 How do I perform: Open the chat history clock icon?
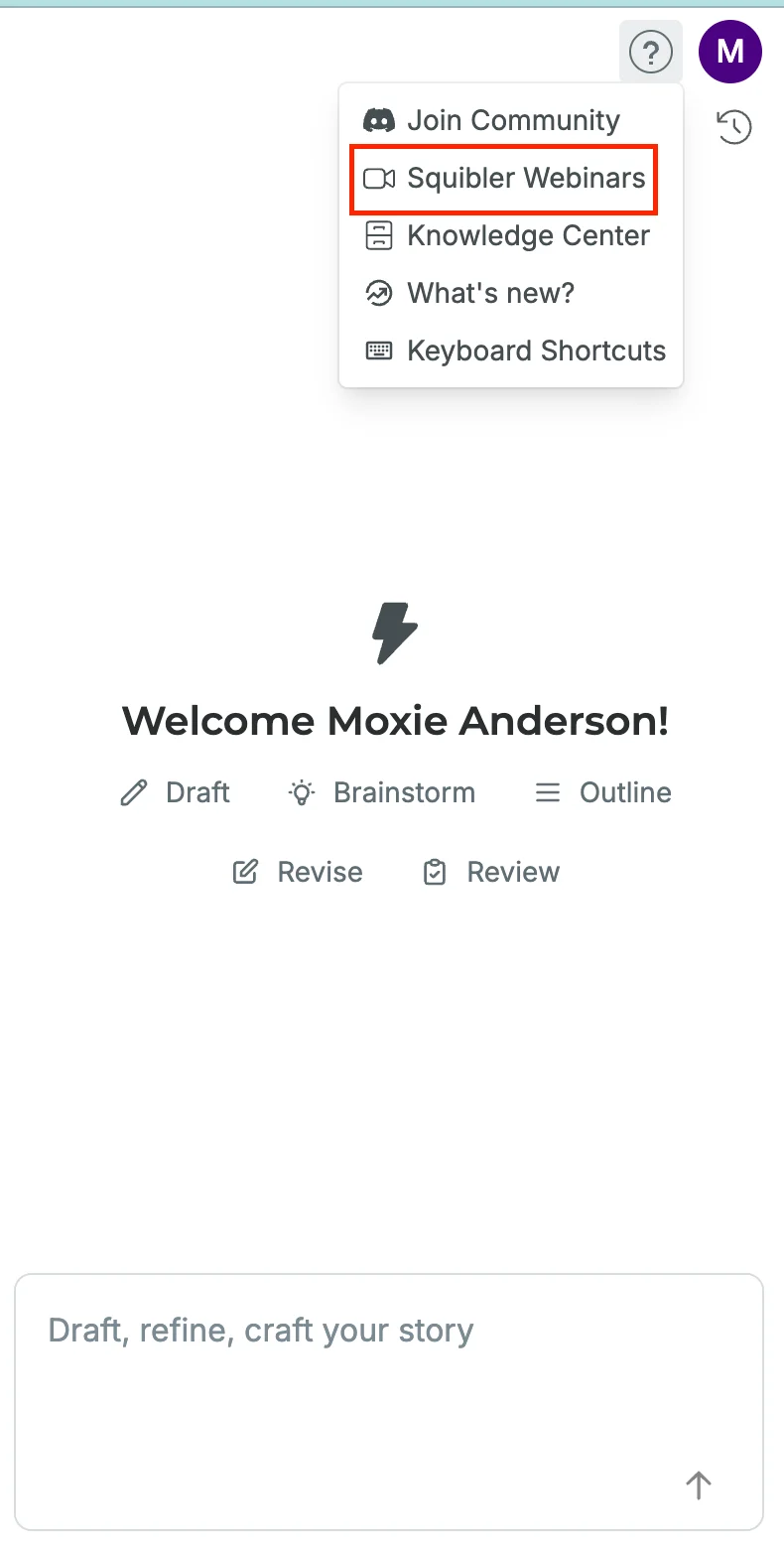point(734,127)
